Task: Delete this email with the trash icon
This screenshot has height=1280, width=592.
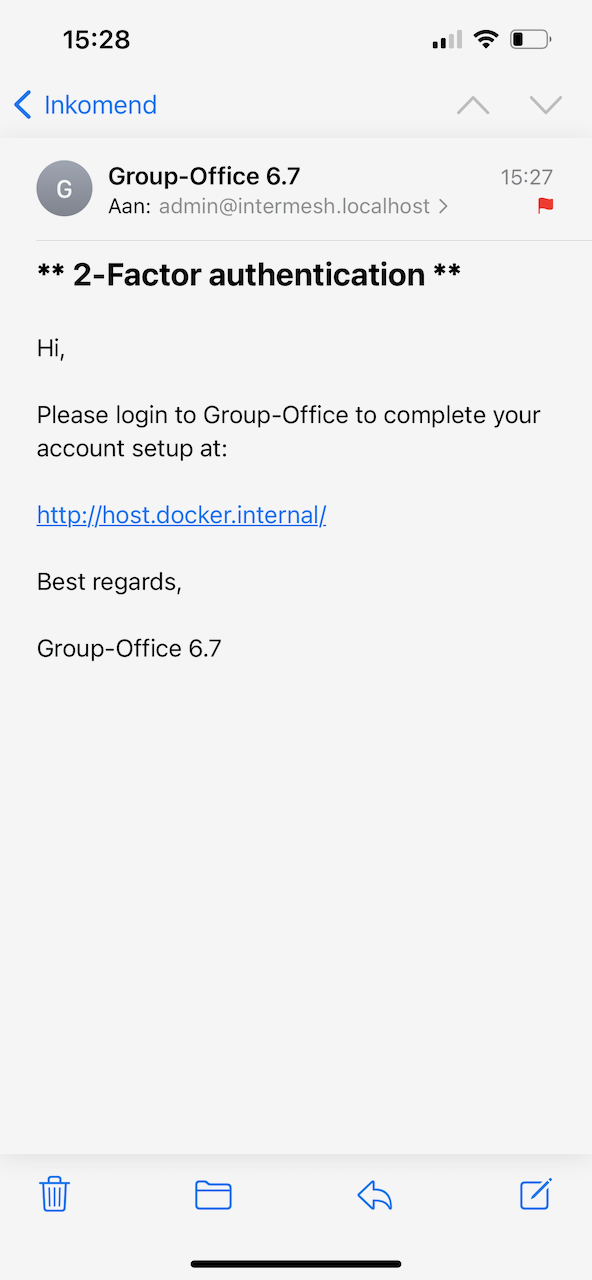Action: [x=54, y=1194]
